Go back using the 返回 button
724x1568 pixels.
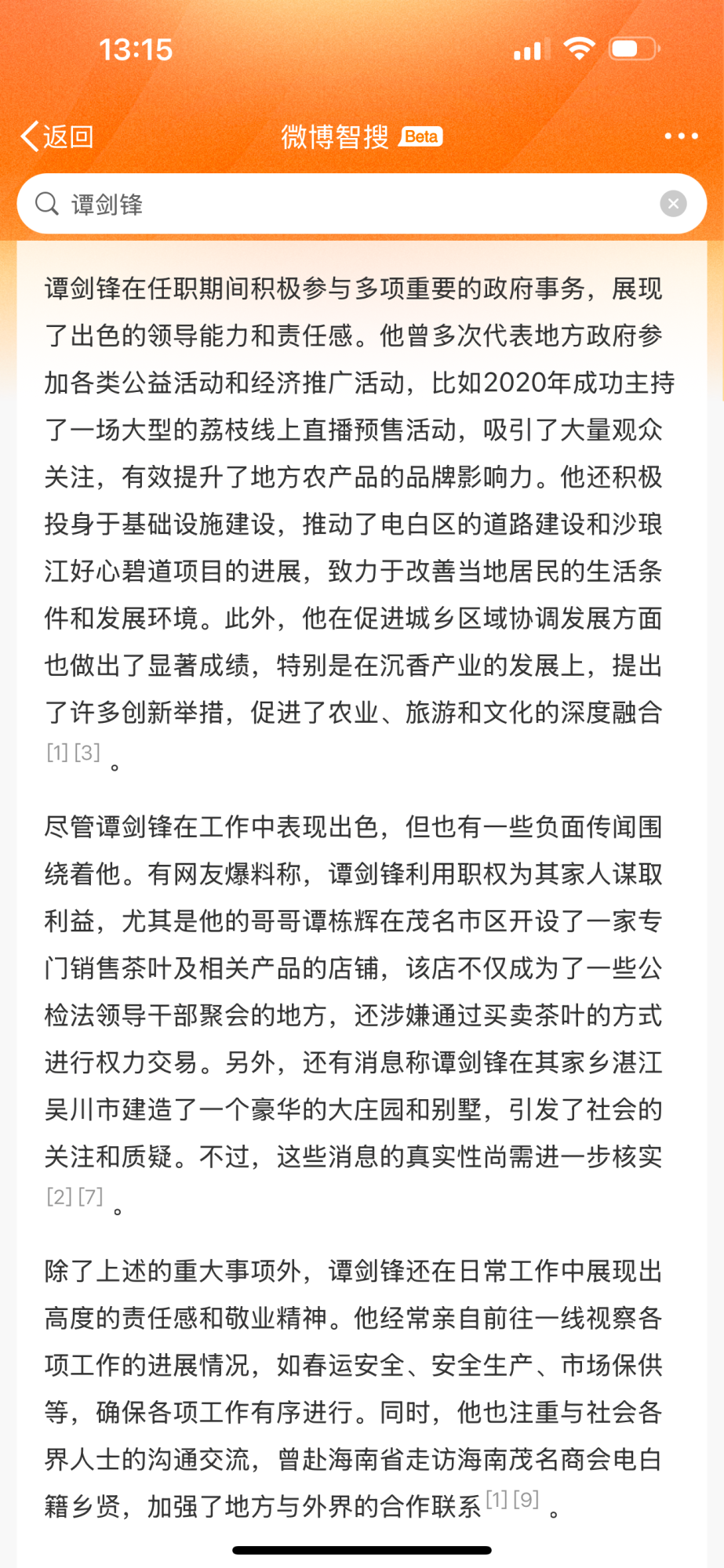tap(57, 136)
